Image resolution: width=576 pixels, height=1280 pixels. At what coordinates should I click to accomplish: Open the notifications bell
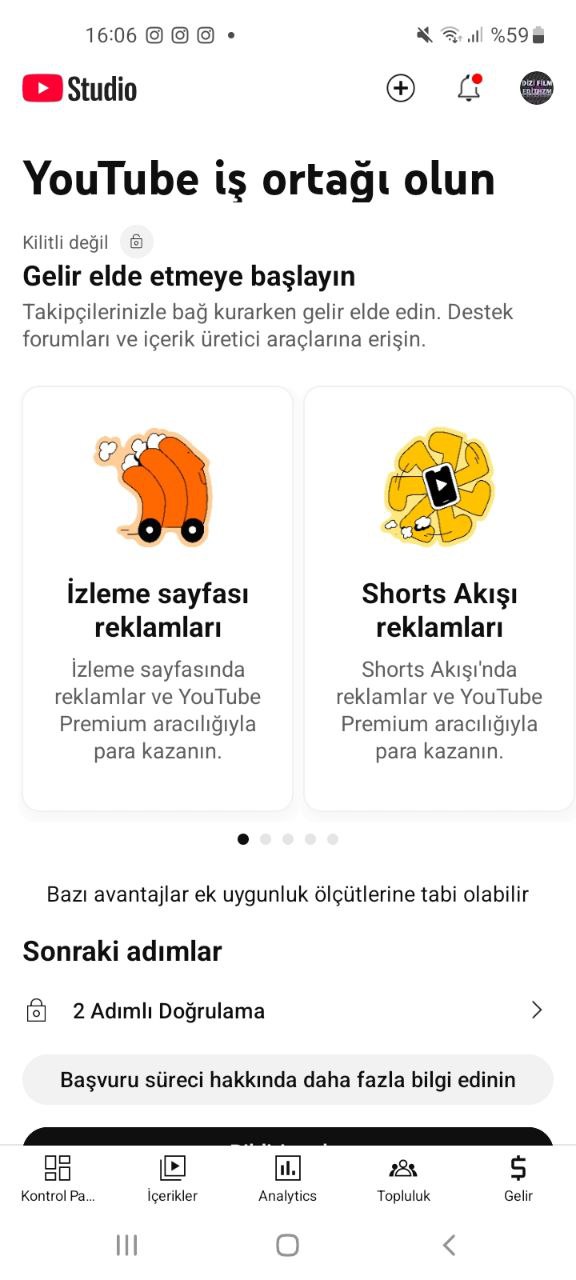(468, 88)
